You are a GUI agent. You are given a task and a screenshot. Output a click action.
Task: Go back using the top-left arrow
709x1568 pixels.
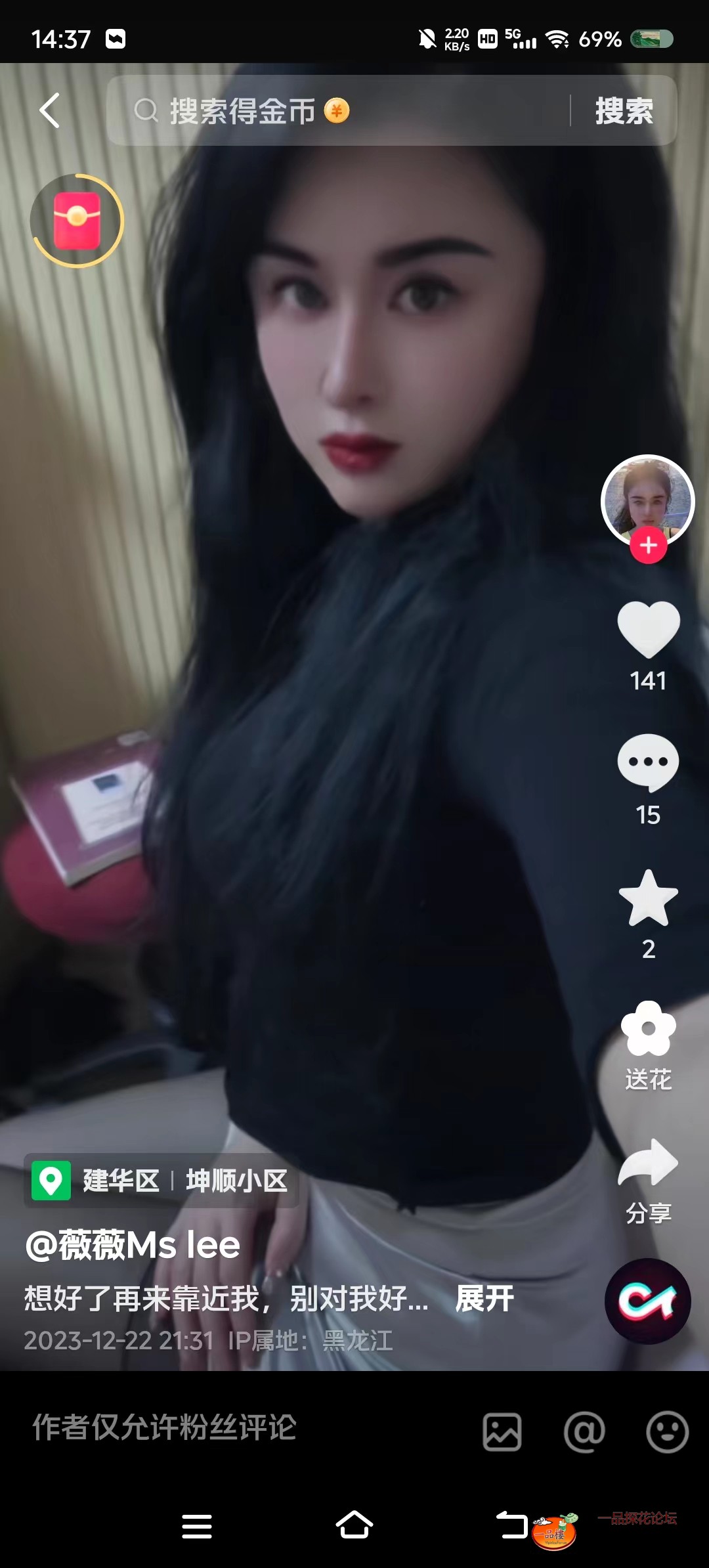point(50,110)
